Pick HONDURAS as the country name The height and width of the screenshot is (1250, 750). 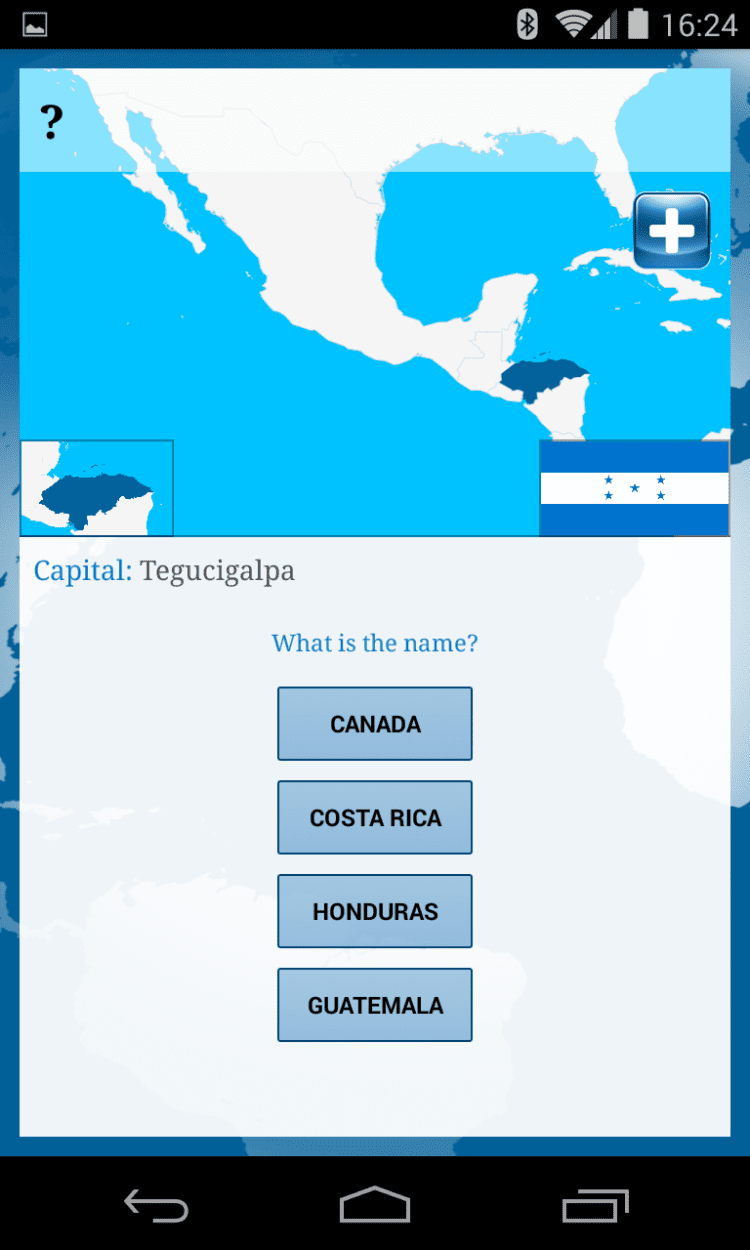coord(375,912)
